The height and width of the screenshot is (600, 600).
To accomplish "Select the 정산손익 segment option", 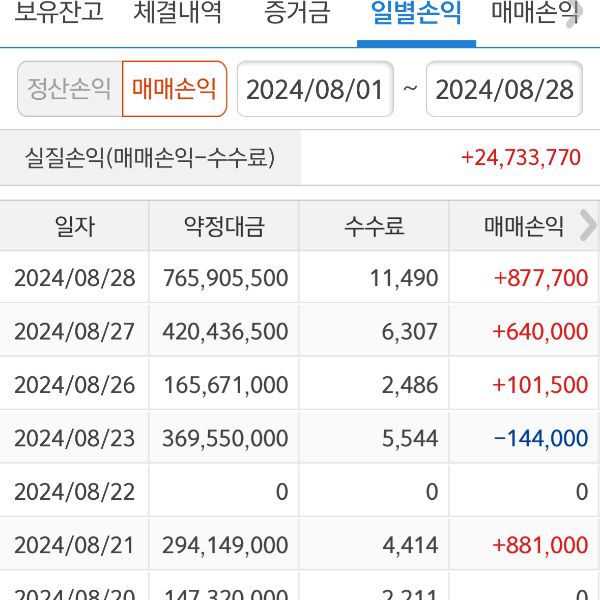I will pyautogui.click(x=69, y=89).
